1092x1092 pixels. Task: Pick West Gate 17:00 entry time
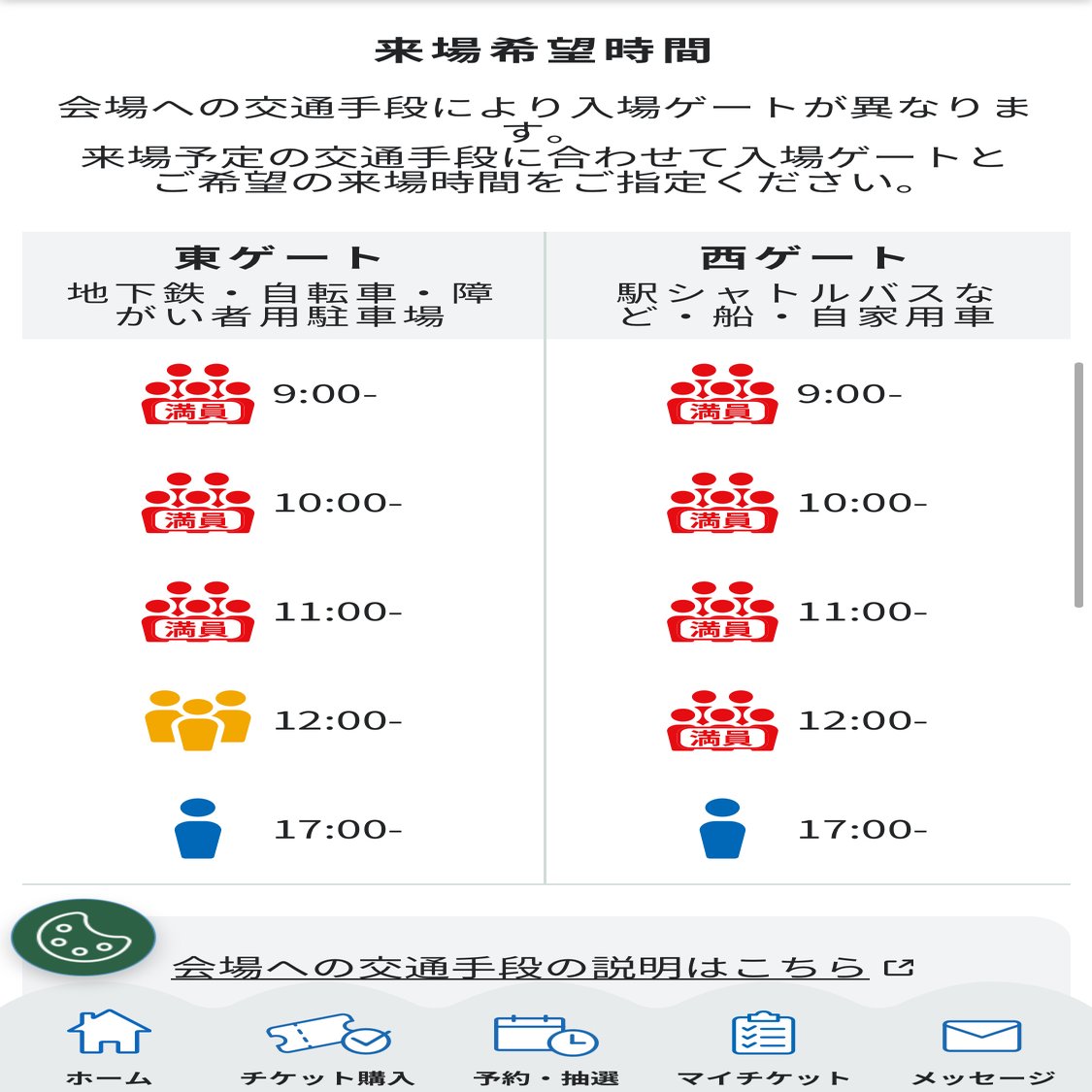point(806,829)
